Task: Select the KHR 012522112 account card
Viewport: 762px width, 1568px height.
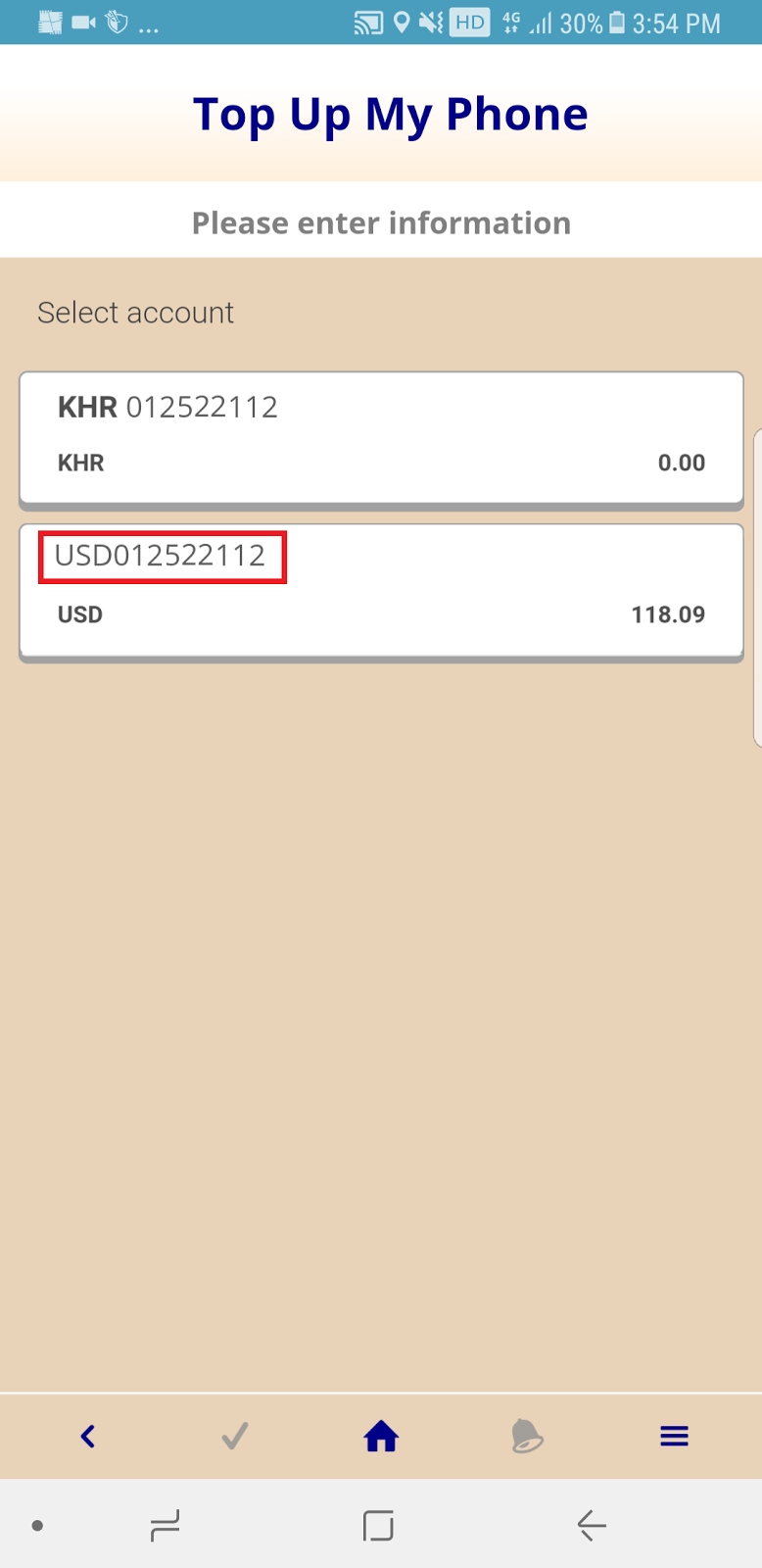Action: pyautogui.click(x=381, y=437)
